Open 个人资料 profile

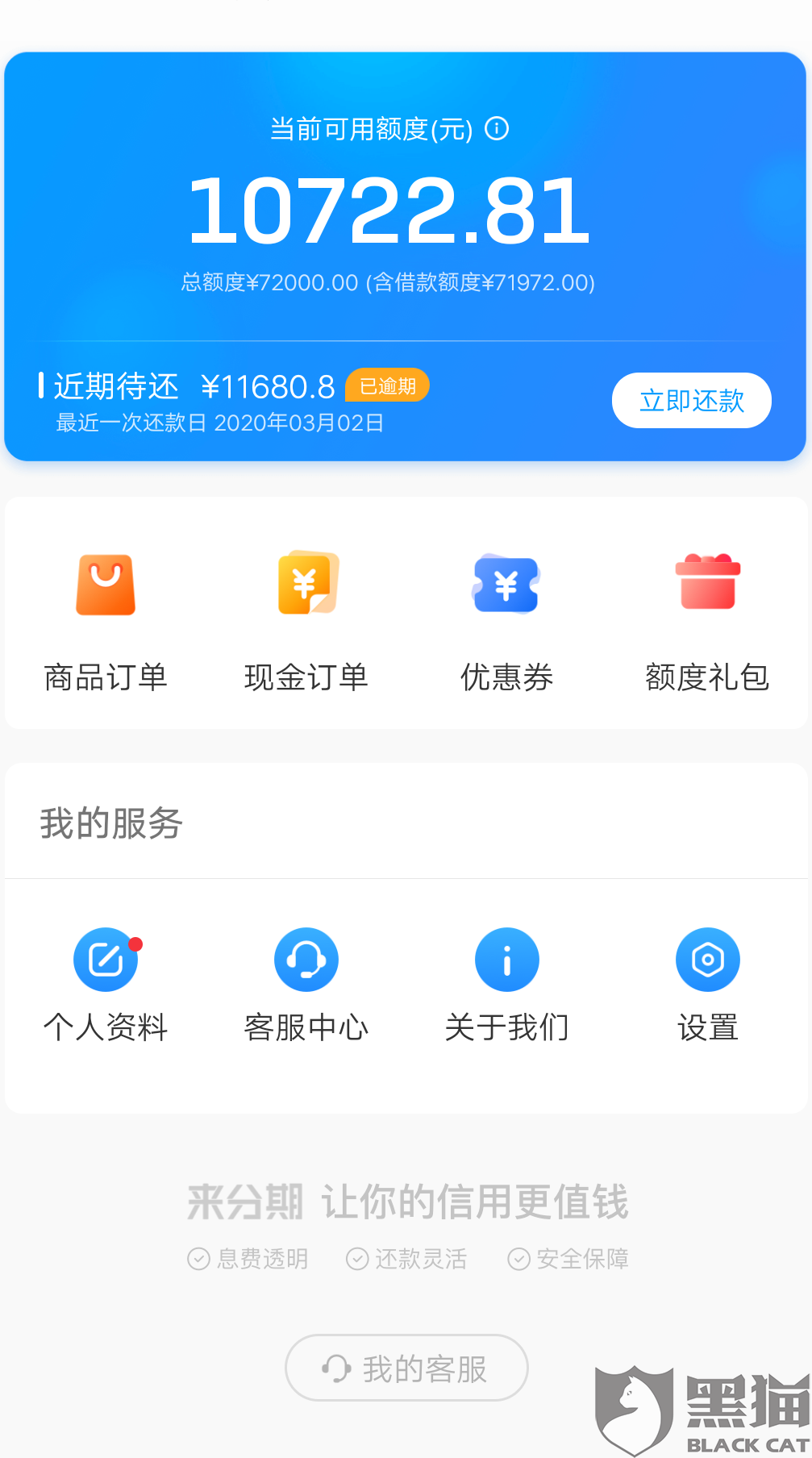(x=106, y=984)
